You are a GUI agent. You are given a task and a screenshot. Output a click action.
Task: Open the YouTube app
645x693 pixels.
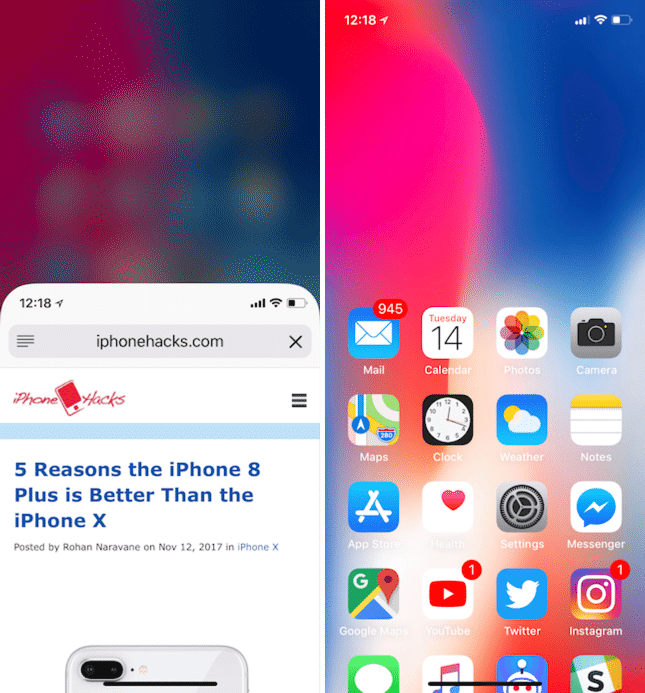447,595
